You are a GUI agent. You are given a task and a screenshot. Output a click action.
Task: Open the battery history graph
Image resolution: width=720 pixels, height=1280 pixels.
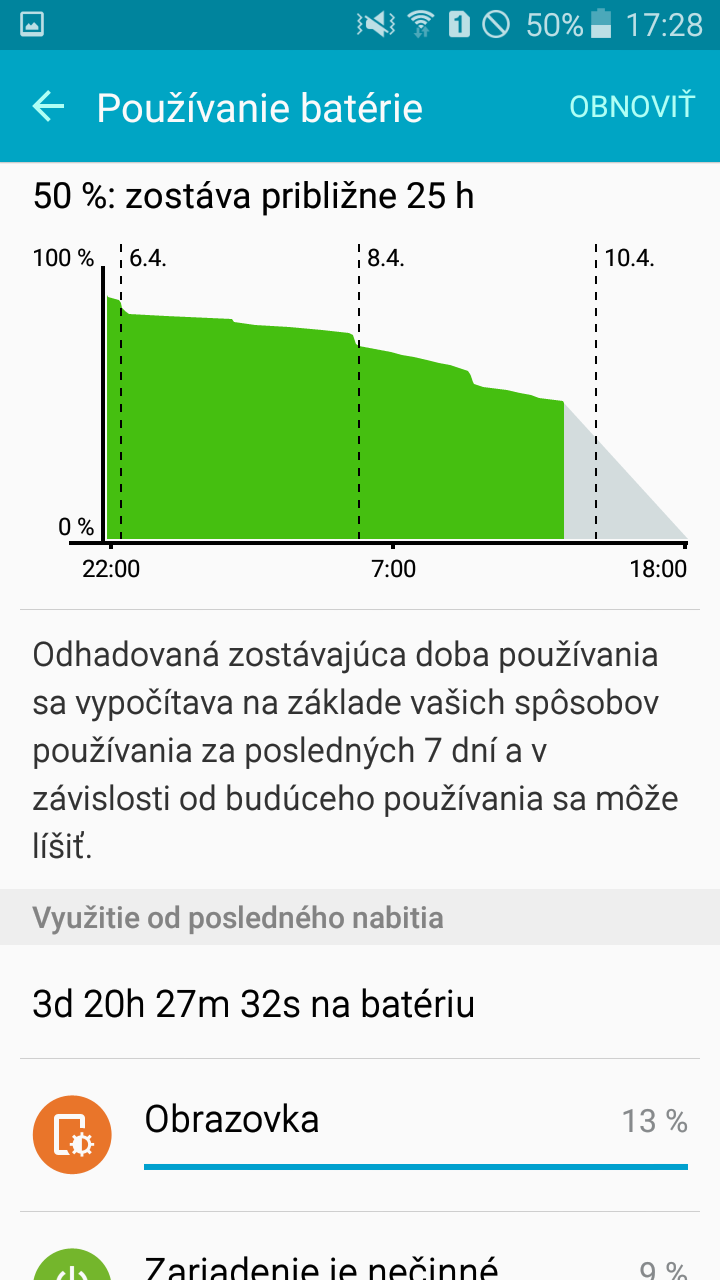click(x=360, y=410)
